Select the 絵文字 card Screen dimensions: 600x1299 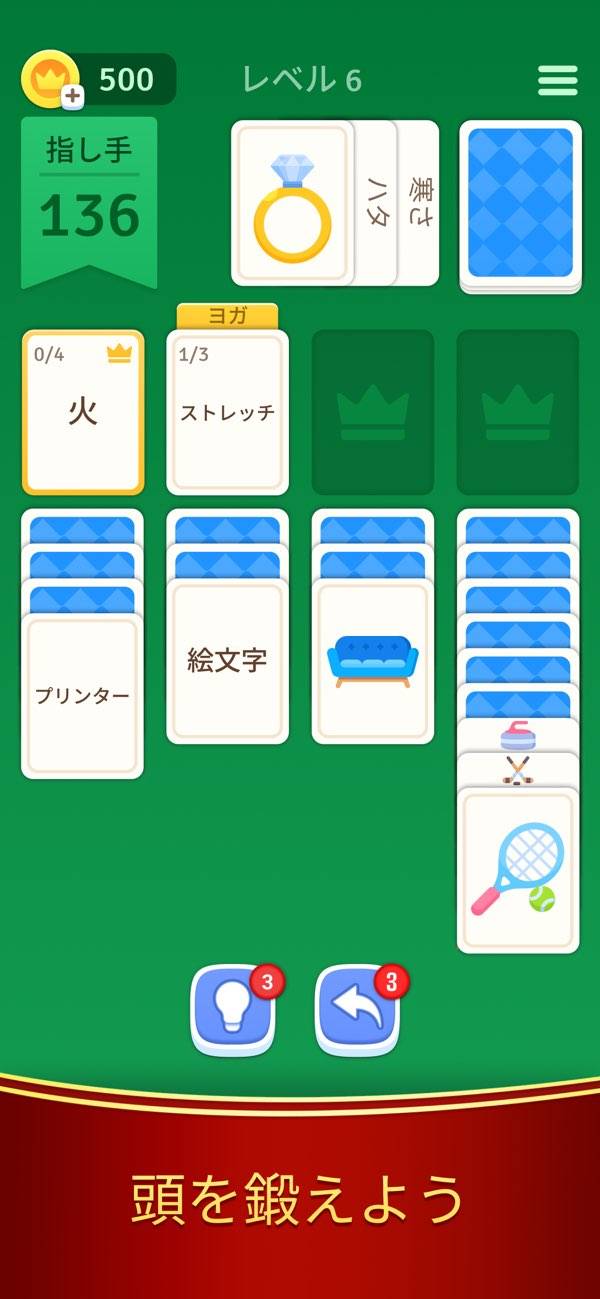[x=227, y=660]
